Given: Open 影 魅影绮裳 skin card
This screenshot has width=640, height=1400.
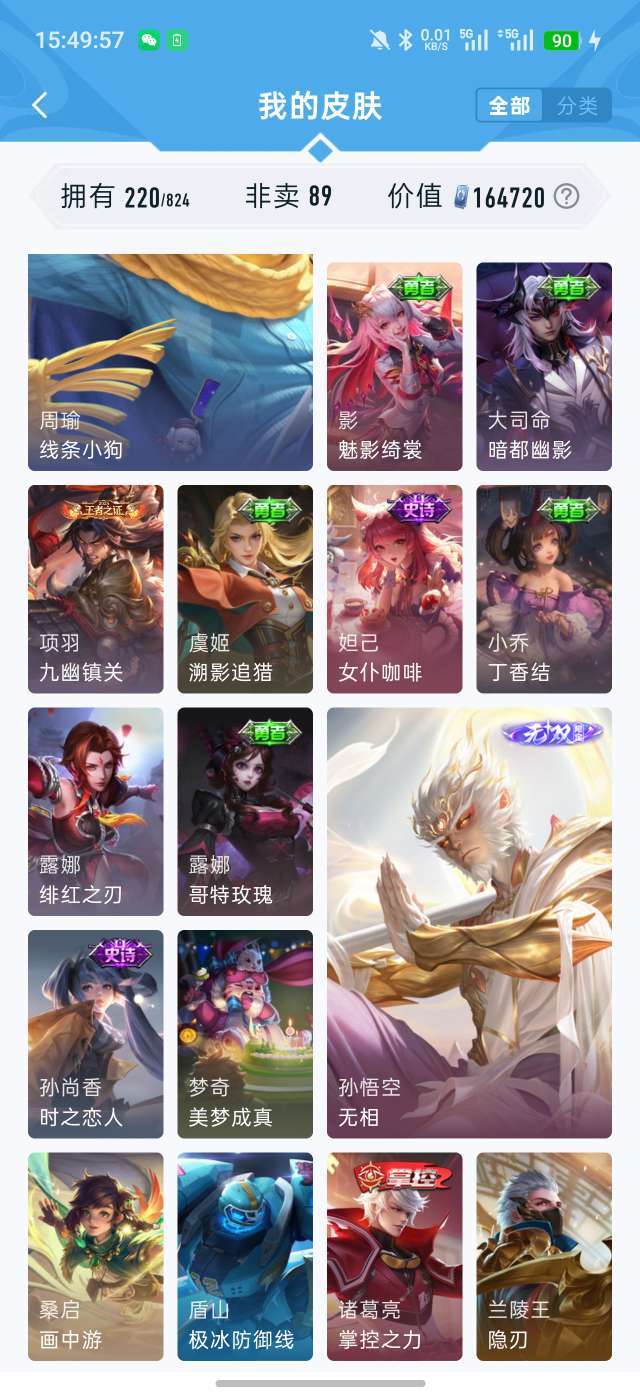Looking at the screenshot, I should [x=395, y=367].
